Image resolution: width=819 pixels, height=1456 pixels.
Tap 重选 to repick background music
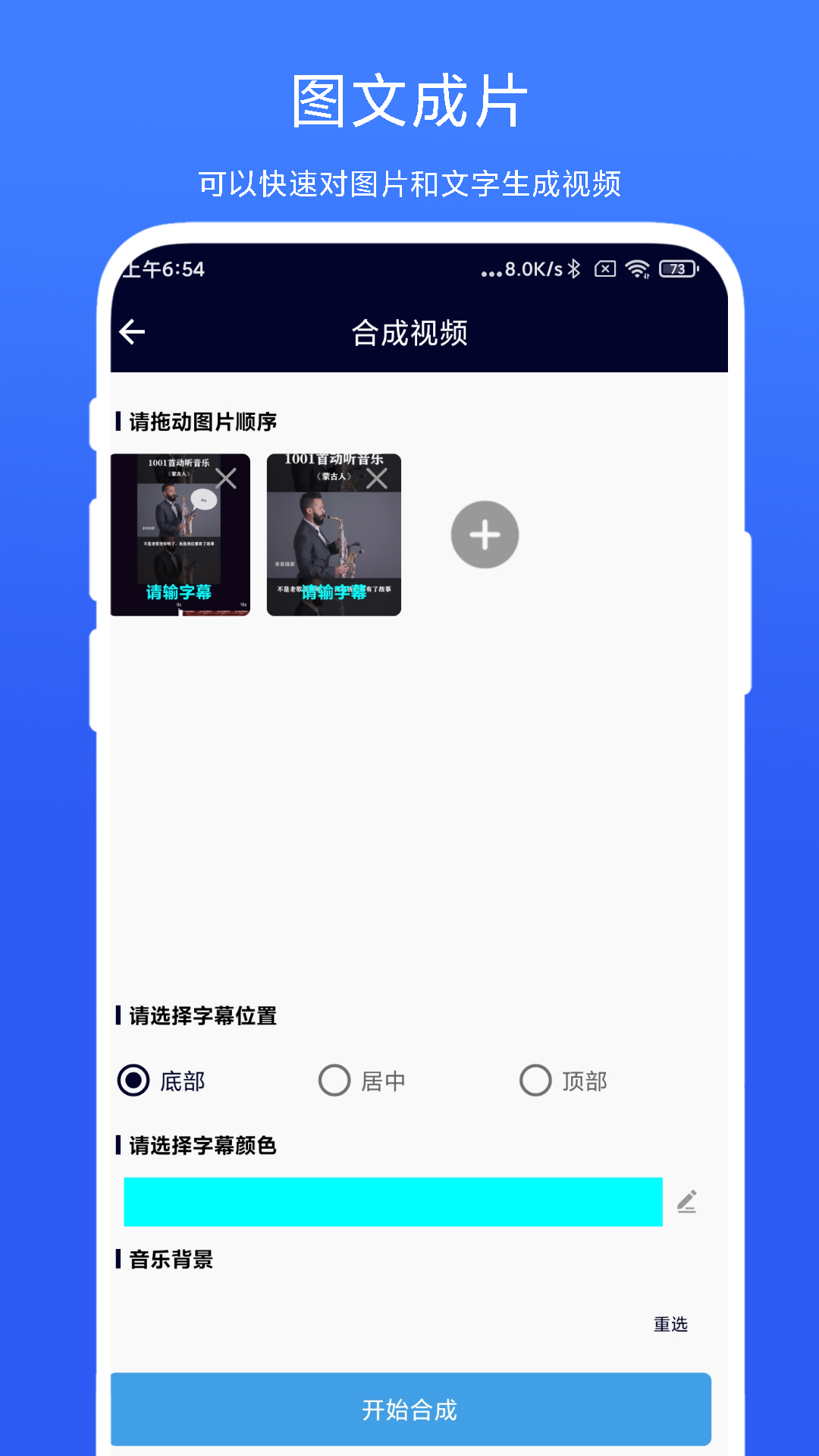pos(670,1324)
